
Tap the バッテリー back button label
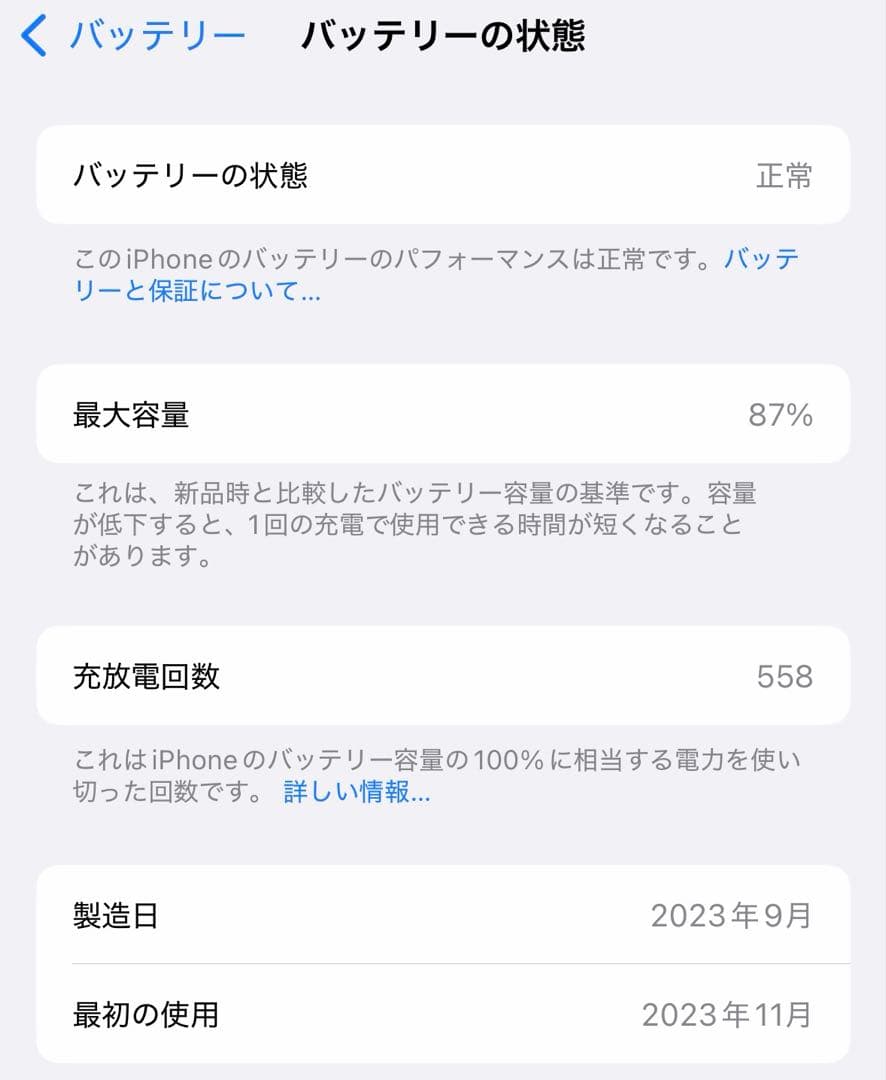click(155, 33)
